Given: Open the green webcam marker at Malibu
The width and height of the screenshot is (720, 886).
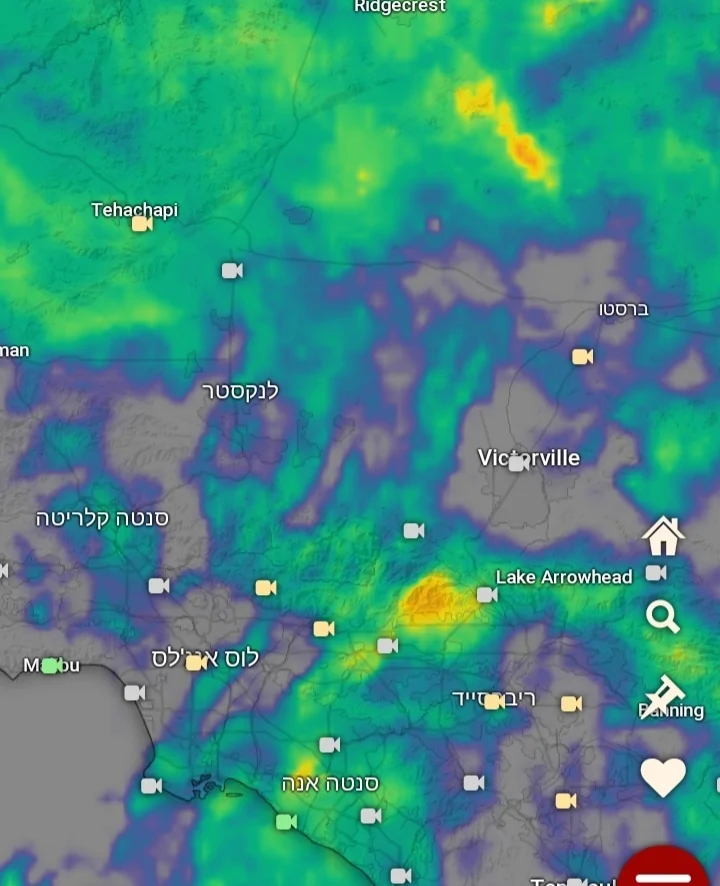Looking at the screenshot, I should click(x=49, y=666).
